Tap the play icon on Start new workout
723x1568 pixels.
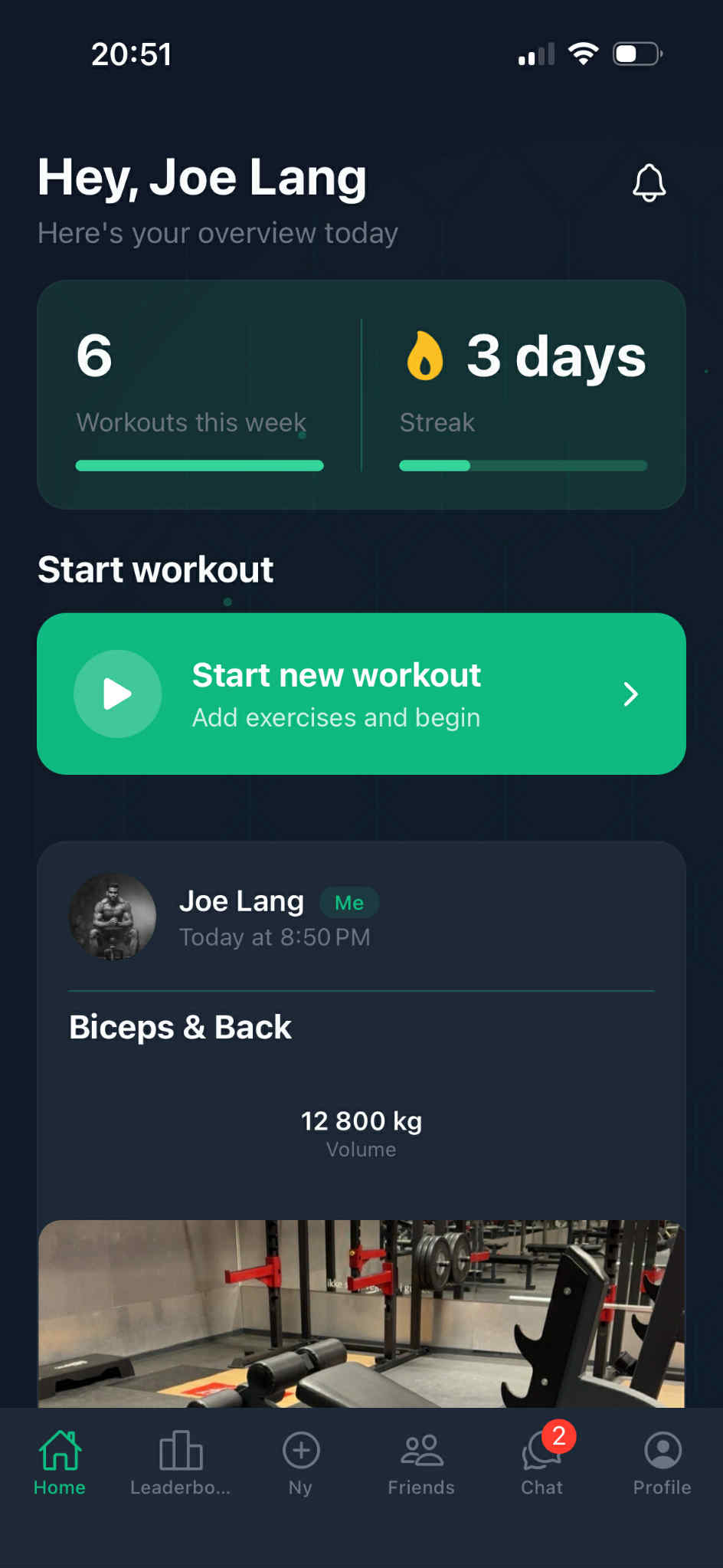(x=116, y=694)
